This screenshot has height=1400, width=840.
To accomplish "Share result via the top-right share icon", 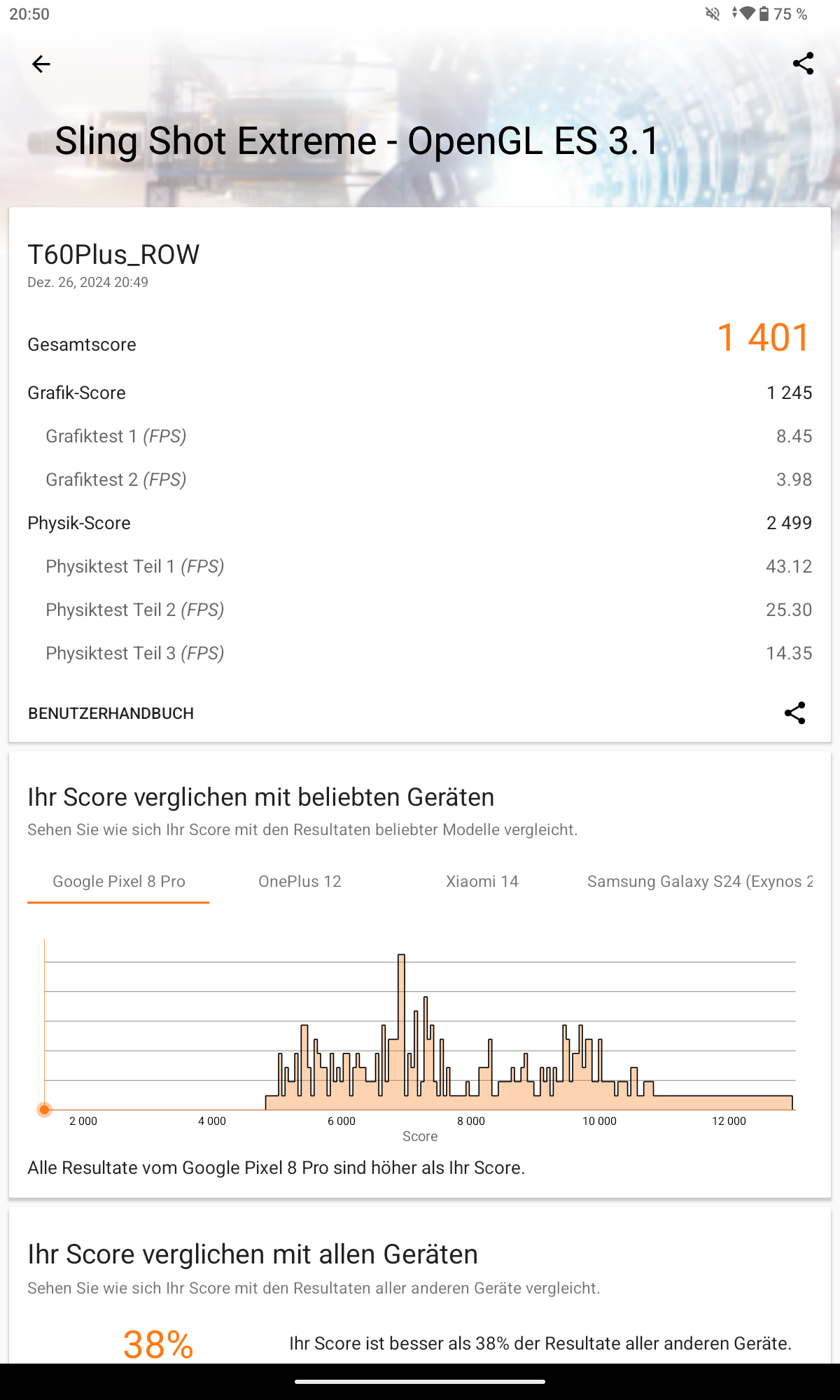I will click(x=803, y=64).
